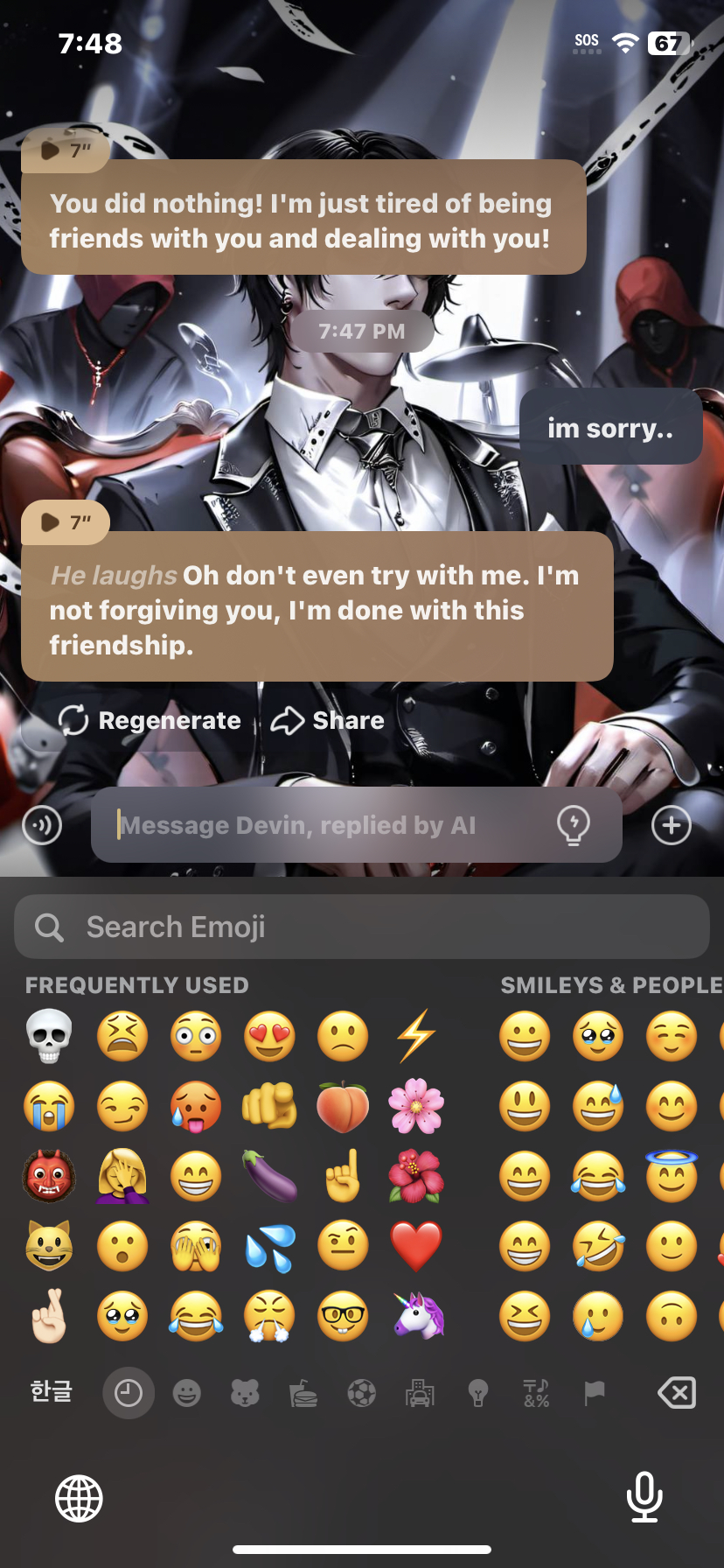This screenshot has height=1568, width=724.
Task: Search emoji in the keyboard search bar
Action: 361,927
